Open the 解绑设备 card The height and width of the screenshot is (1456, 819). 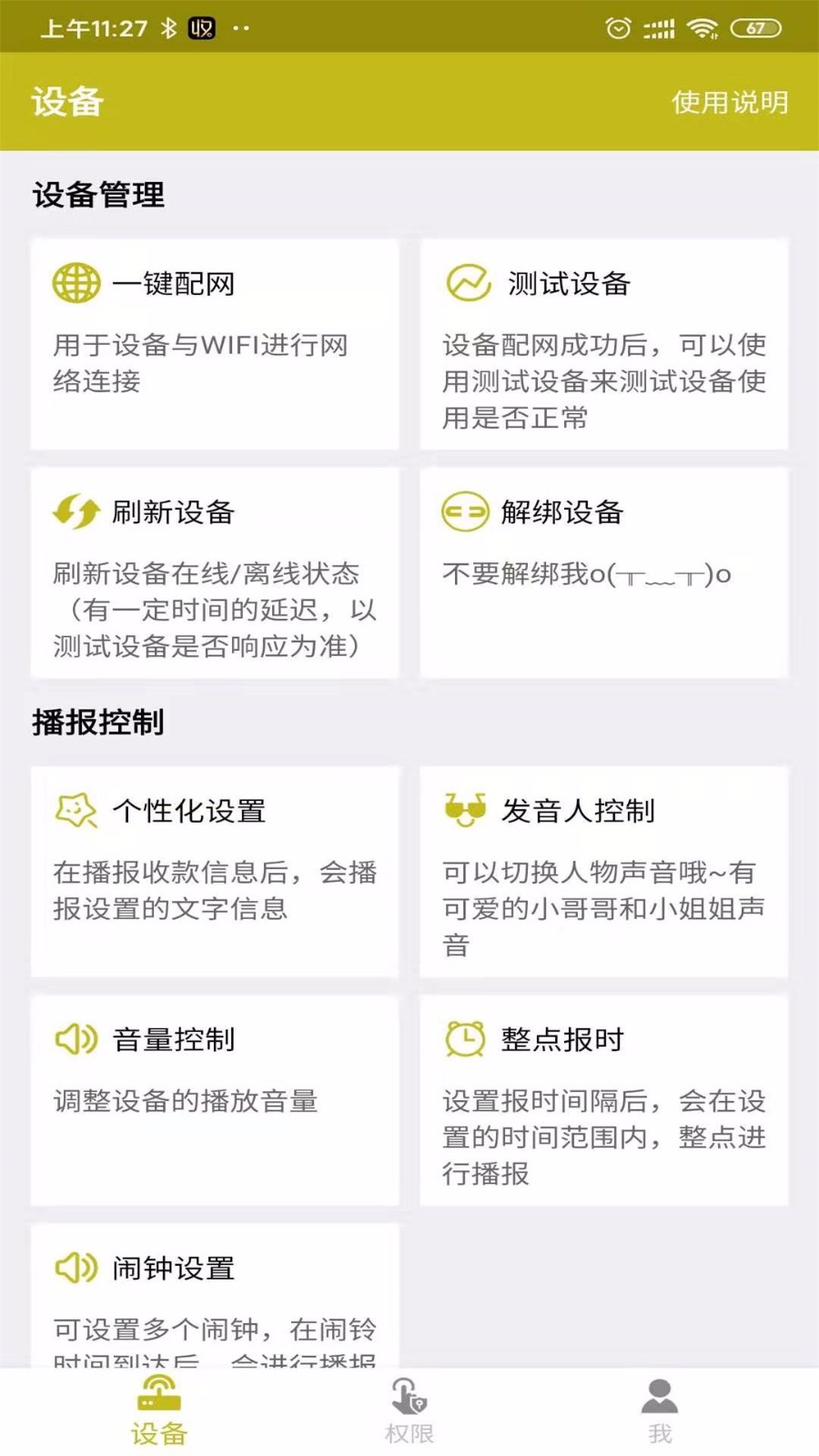603,571
